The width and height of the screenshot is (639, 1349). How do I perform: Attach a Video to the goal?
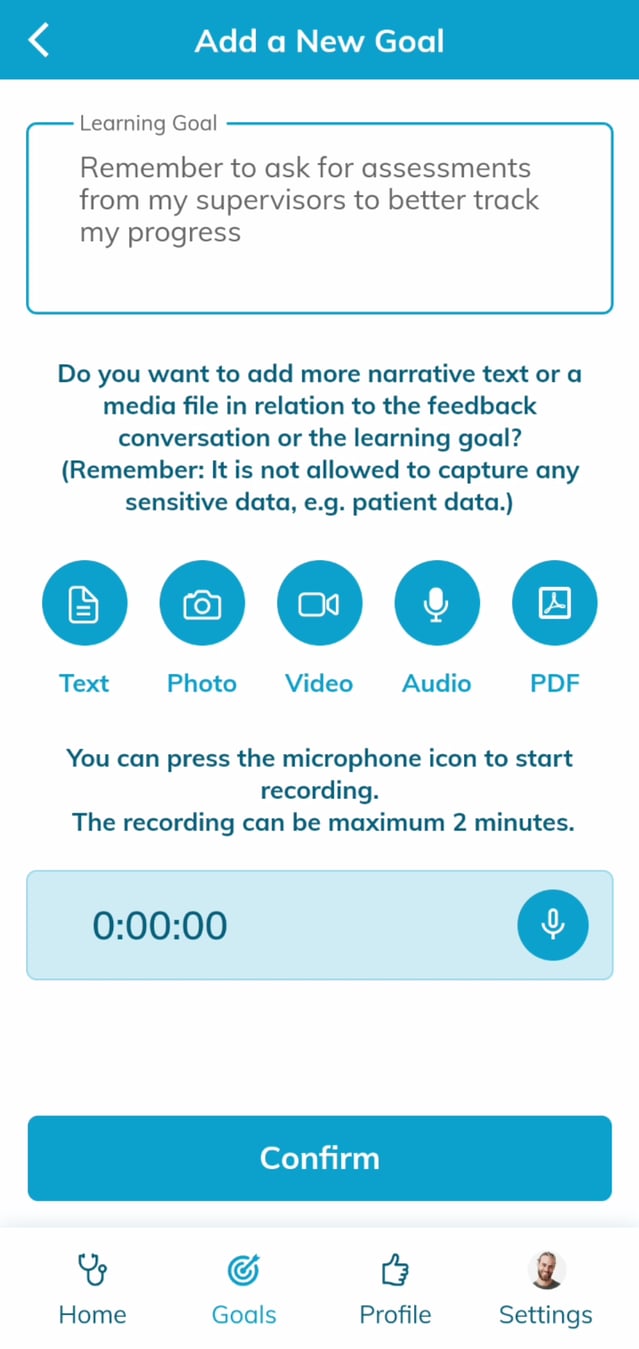coord(319,604)
